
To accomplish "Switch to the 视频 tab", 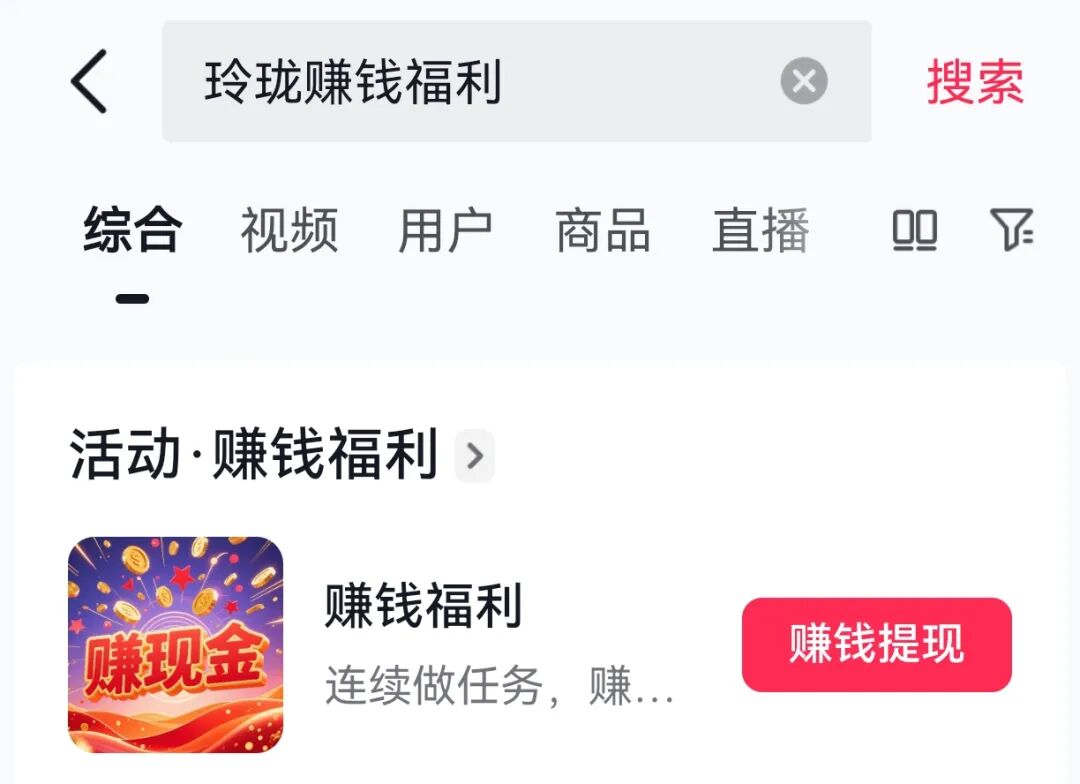I will pyautogui.click(x=289, y=231).
